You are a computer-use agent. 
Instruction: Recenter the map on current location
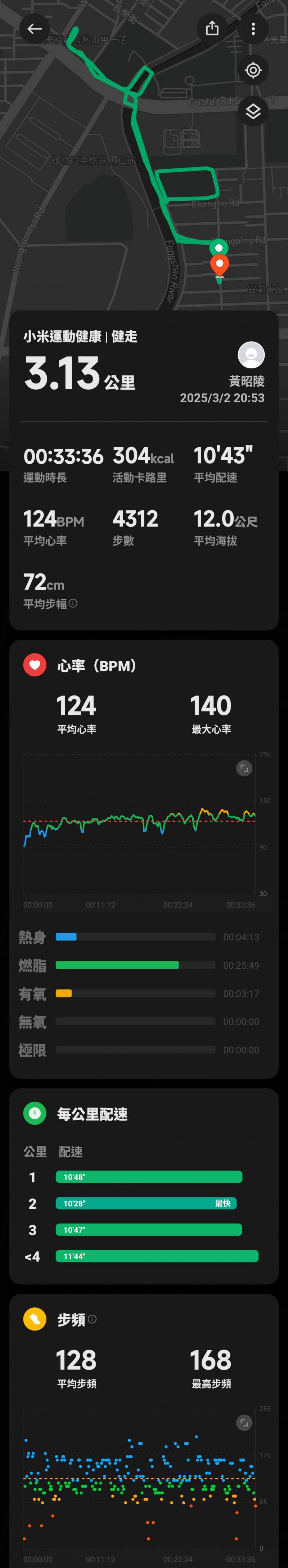[253, 71]
